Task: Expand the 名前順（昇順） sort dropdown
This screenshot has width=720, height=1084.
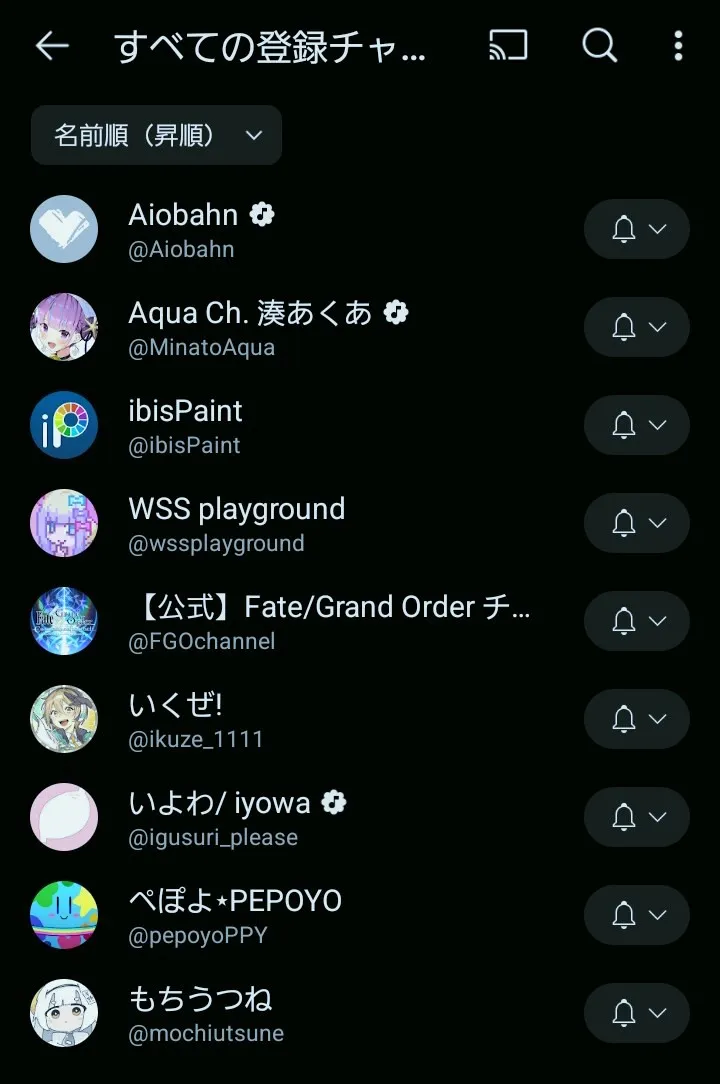Action: 157,135
